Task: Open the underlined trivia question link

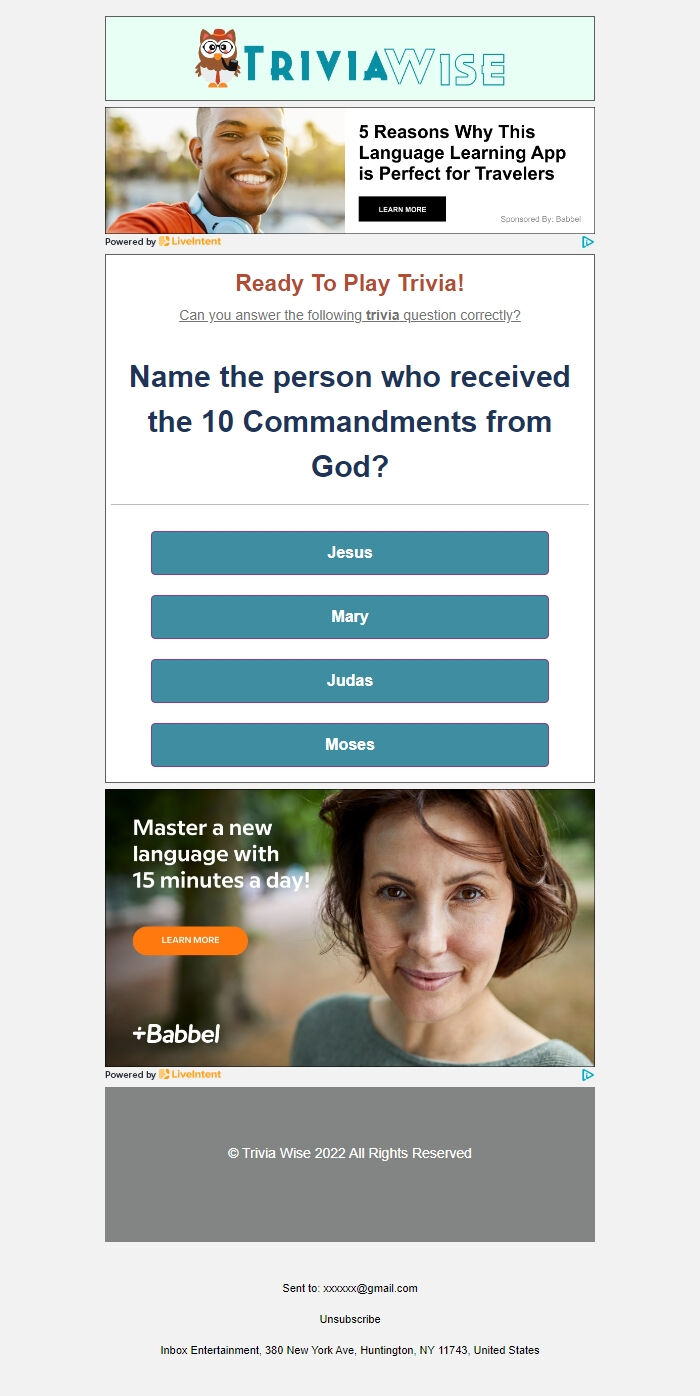Action: tap(350, 316)
